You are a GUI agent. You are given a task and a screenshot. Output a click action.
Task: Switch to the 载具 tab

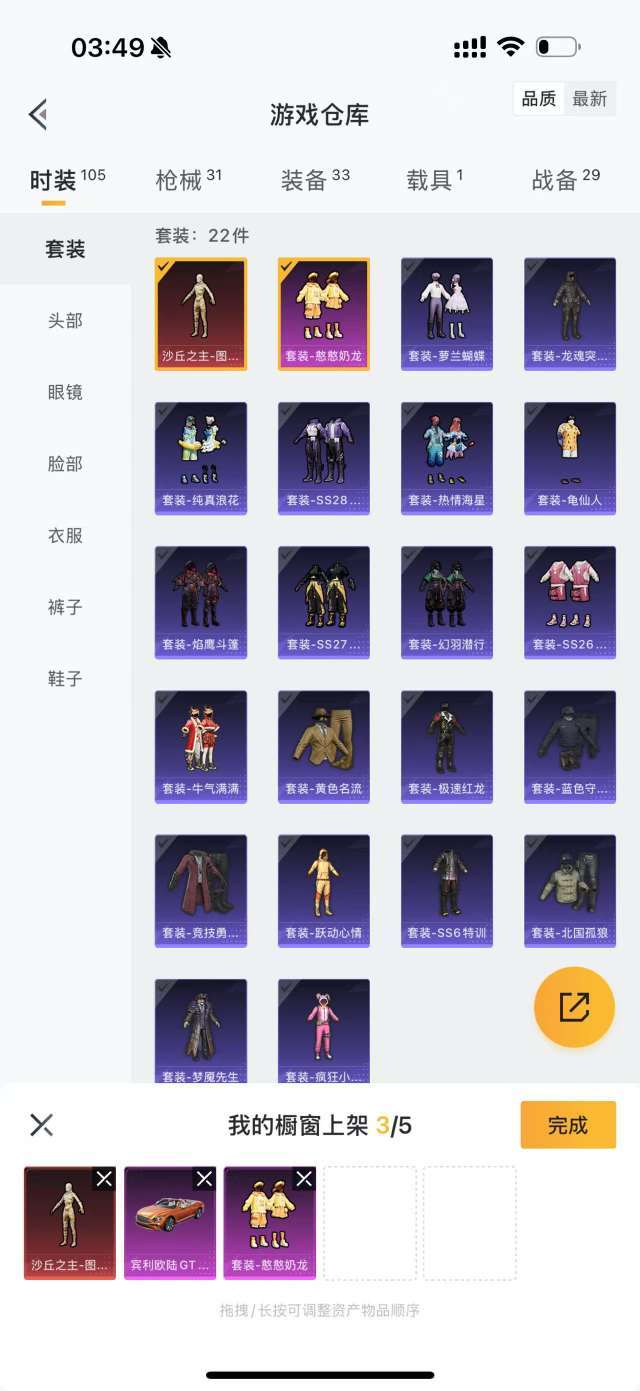pyautogui.click(x=435, y=180)
